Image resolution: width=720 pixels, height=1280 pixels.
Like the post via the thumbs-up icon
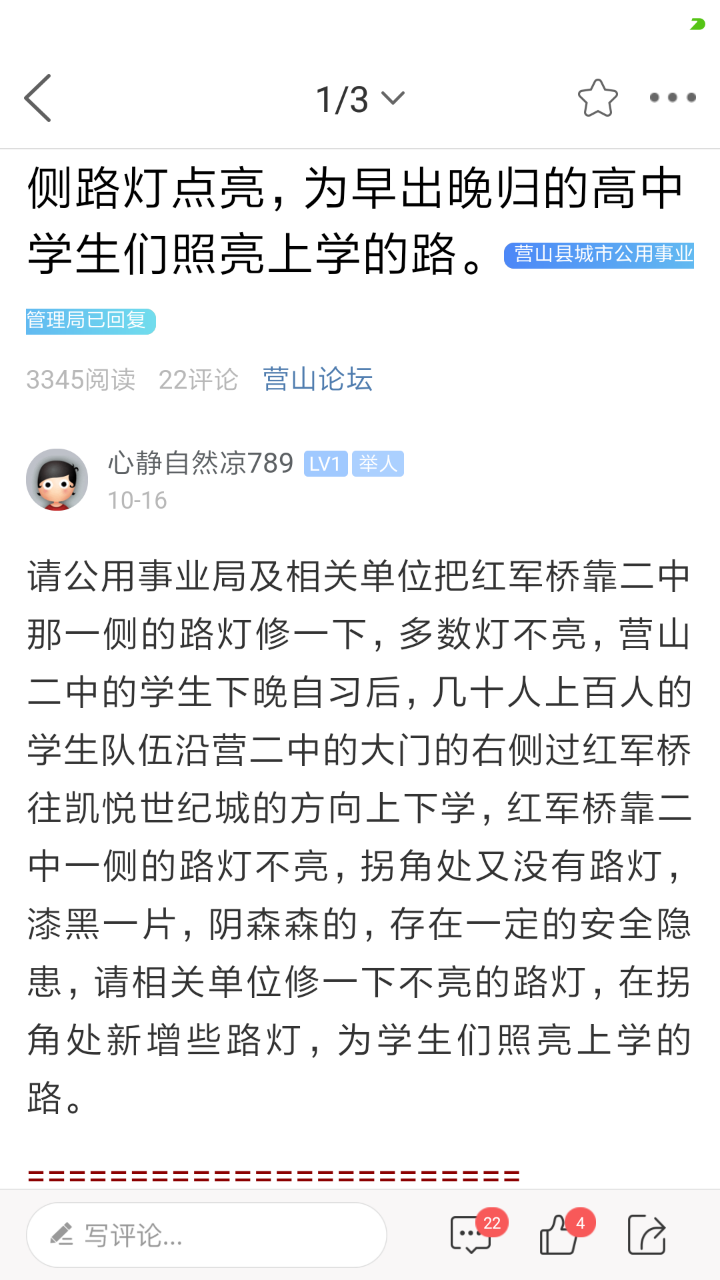tap(560, 1235)
